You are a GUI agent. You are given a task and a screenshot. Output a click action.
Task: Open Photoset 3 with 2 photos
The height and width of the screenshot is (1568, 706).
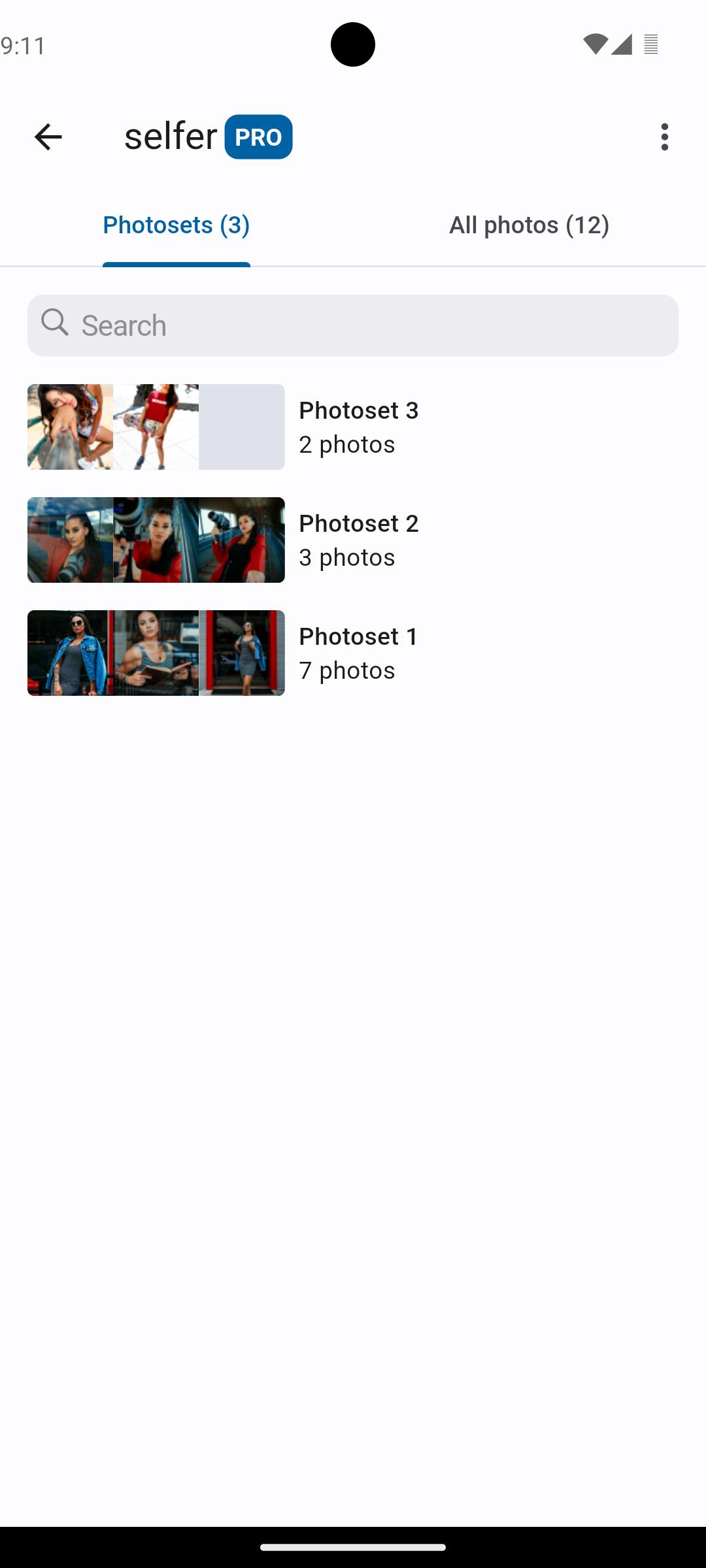coord(353,427)
